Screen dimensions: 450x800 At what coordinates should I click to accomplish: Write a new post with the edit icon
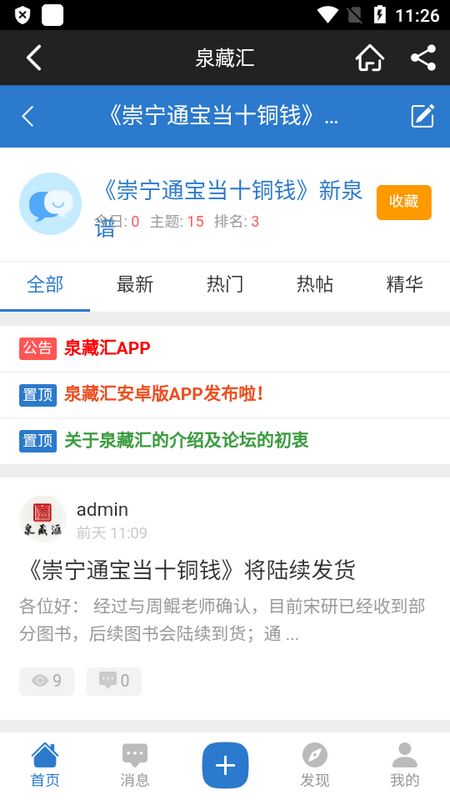click(423, 116)
